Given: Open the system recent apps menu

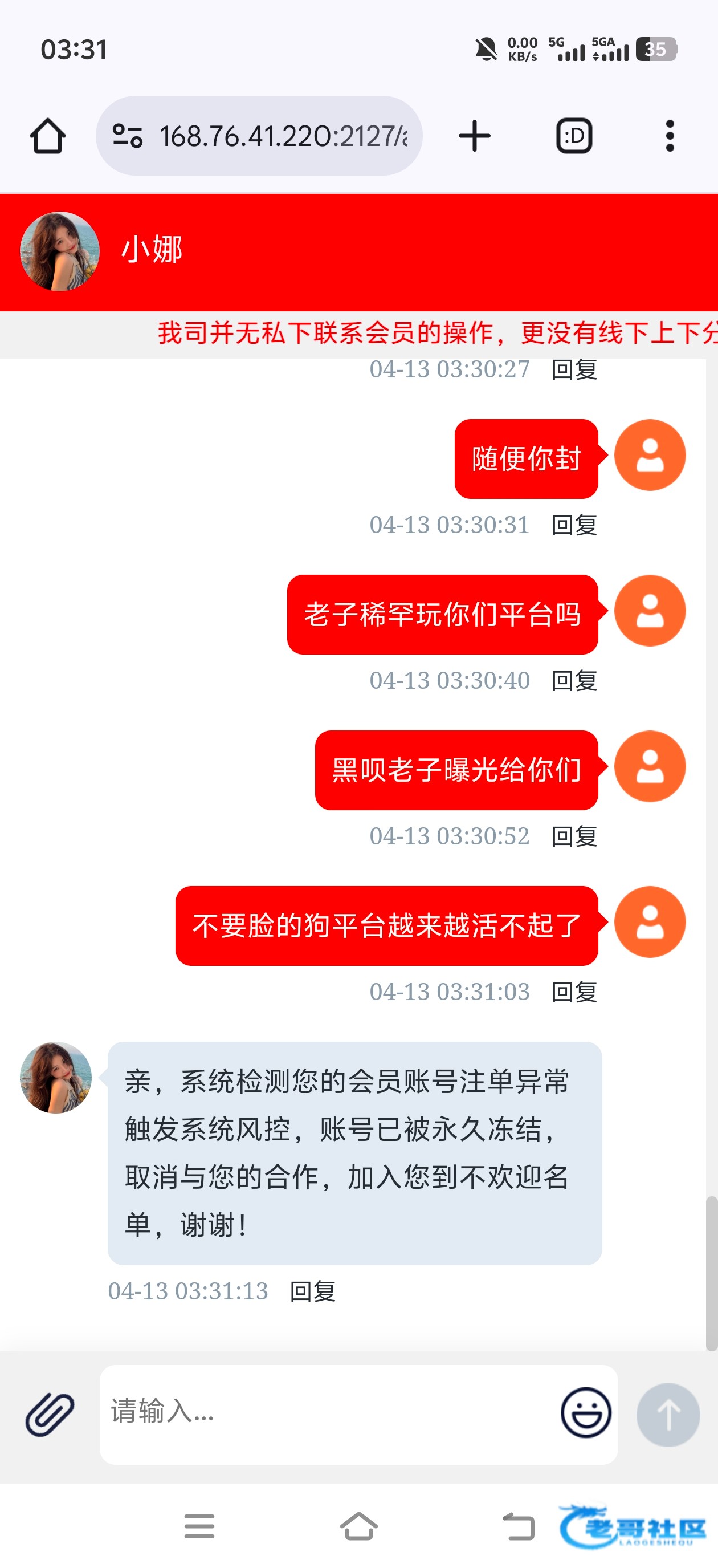Looking at the screenshot, I should pyautogui.click(x=199, y=1526).
